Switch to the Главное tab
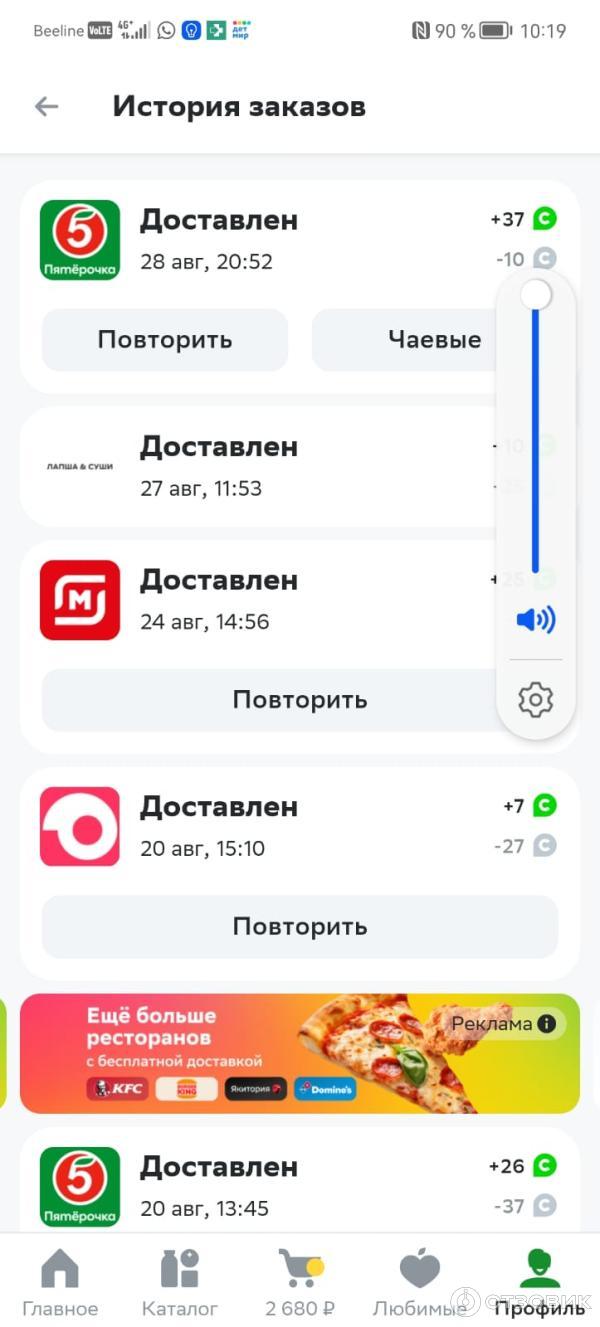 click(60, 1283)
